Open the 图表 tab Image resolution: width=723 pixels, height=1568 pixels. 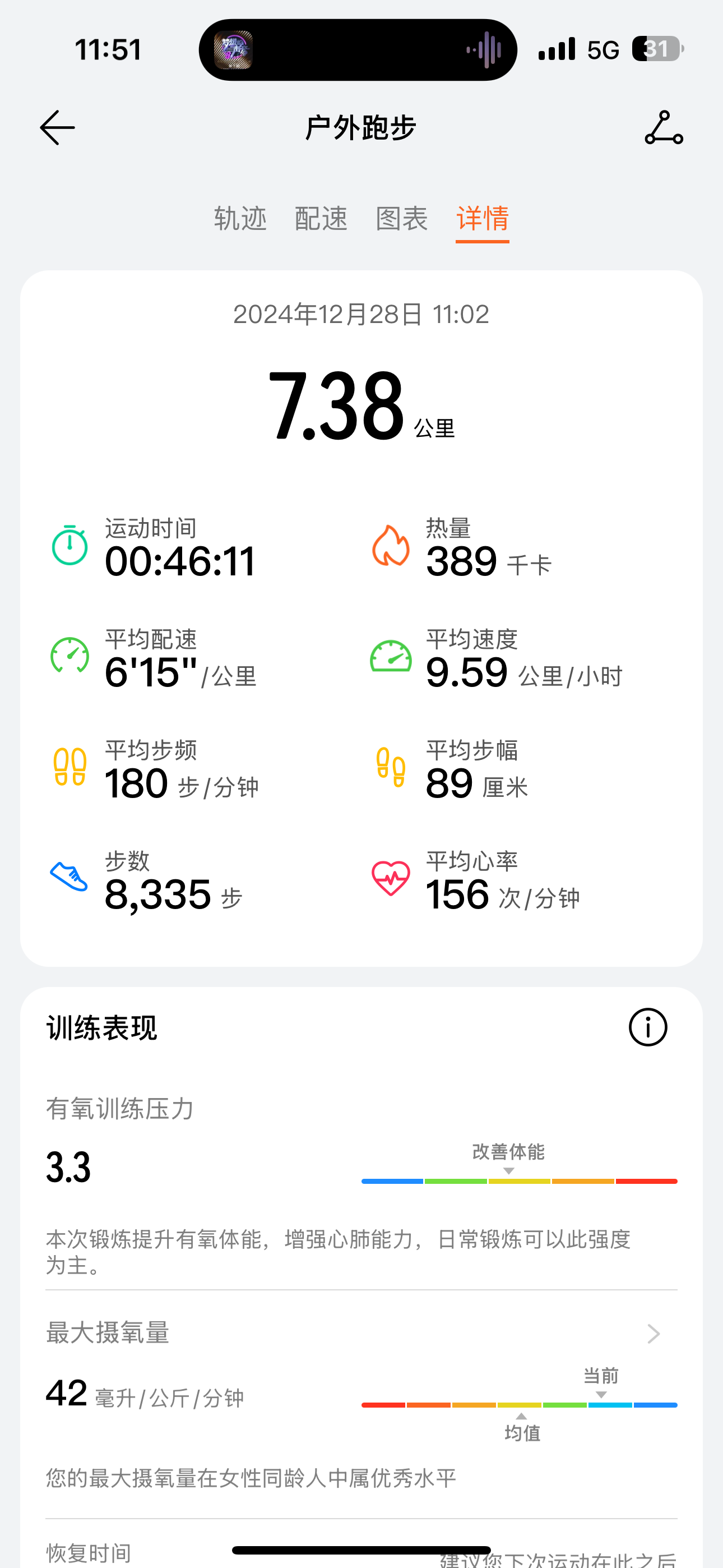(402, 219)
